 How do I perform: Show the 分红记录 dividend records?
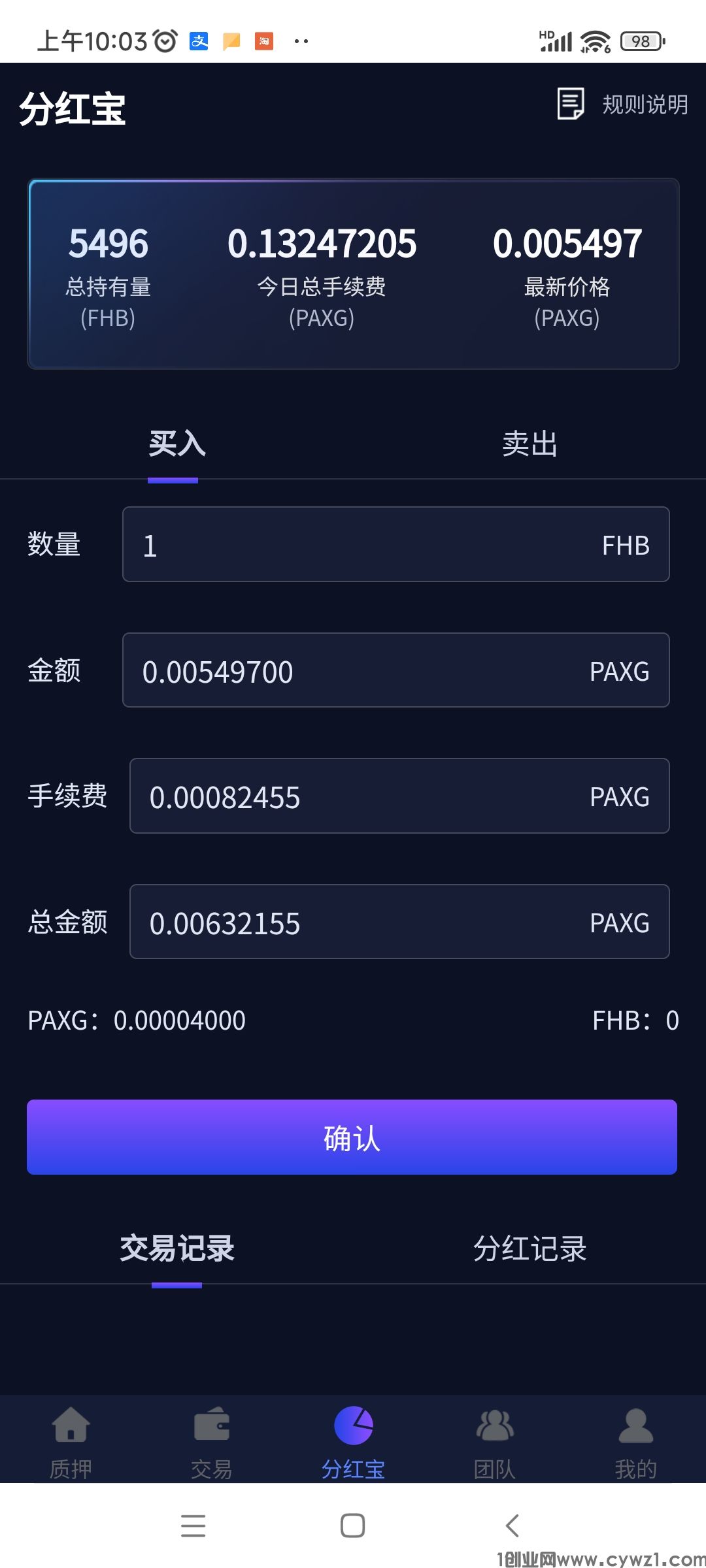(x=529, y=1249)
